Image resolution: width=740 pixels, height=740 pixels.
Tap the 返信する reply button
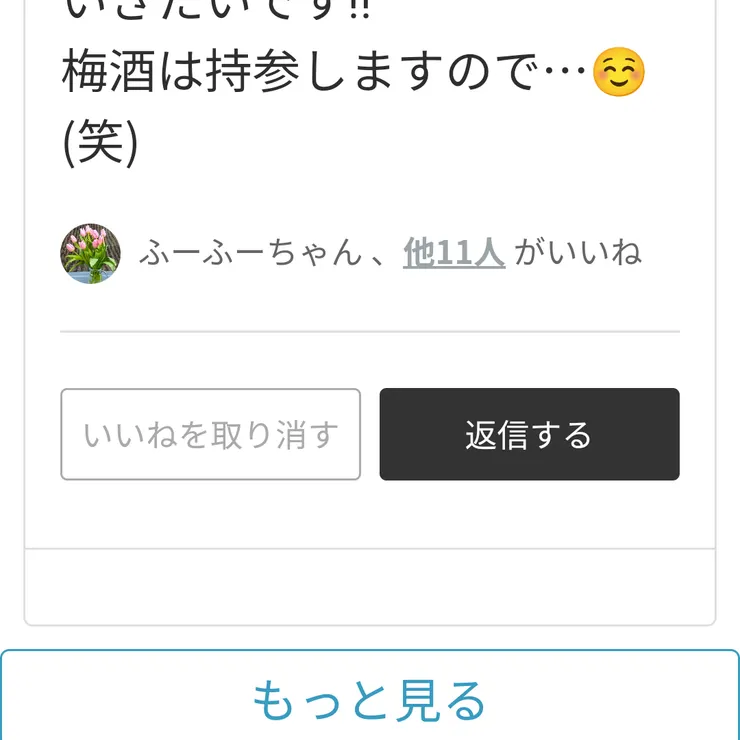tap(529, 435)
